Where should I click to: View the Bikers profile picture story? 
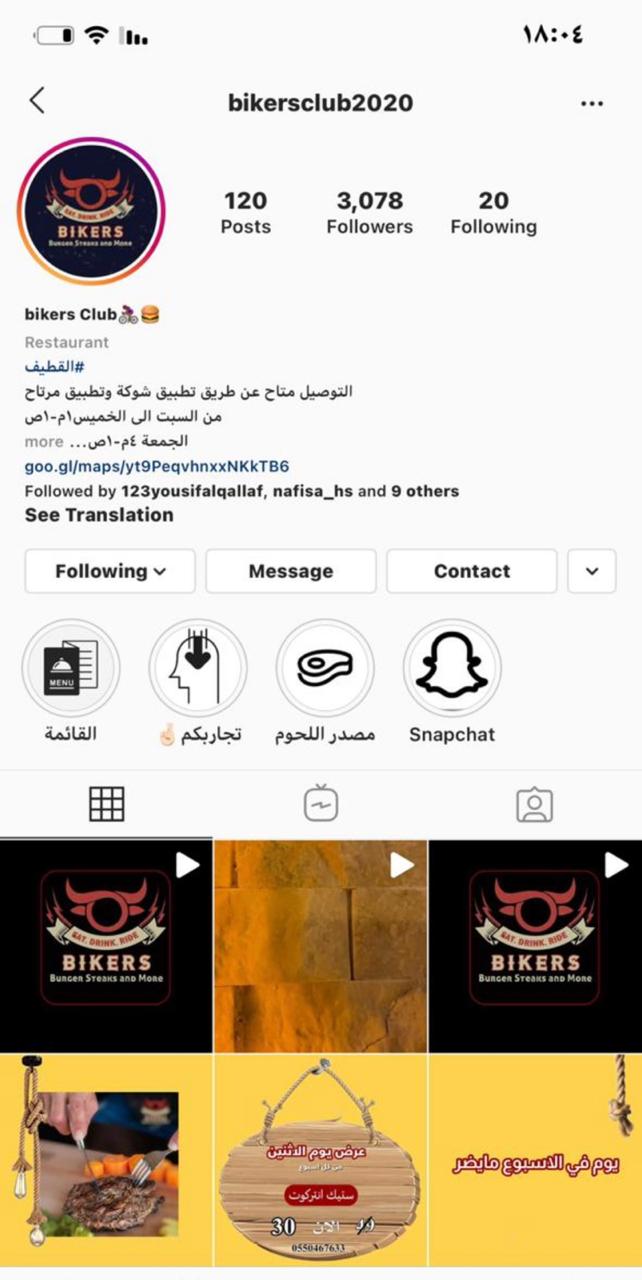pyautogui.click(x=91, y=211)
